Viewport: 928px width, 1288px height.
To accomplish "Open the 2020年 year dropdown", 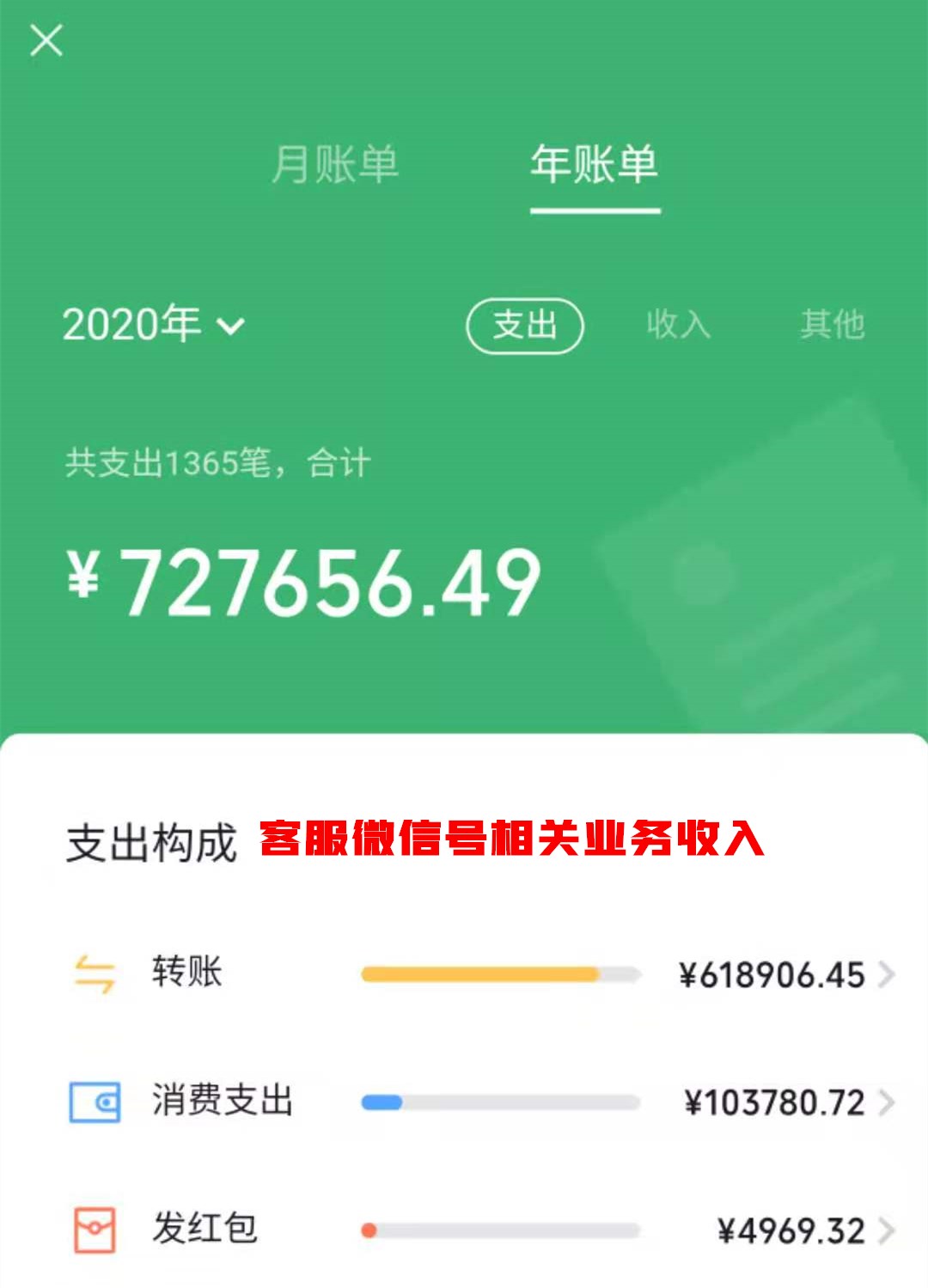I will tap(154, 325).
